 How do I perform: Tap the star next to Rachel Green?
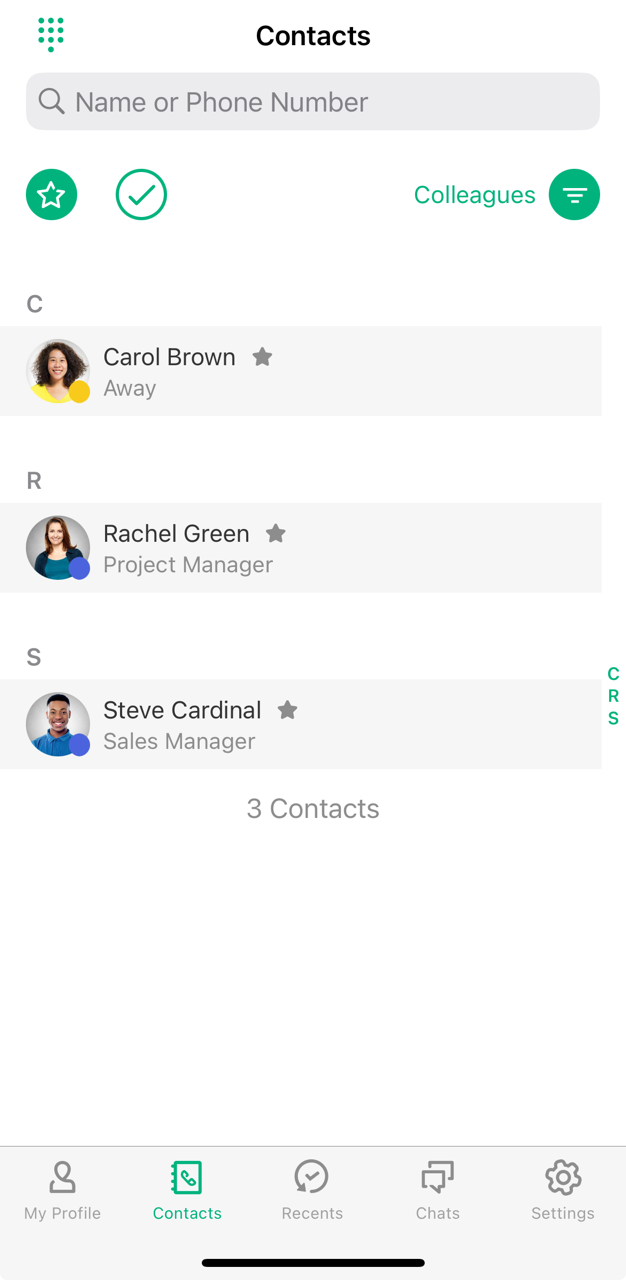276,534
